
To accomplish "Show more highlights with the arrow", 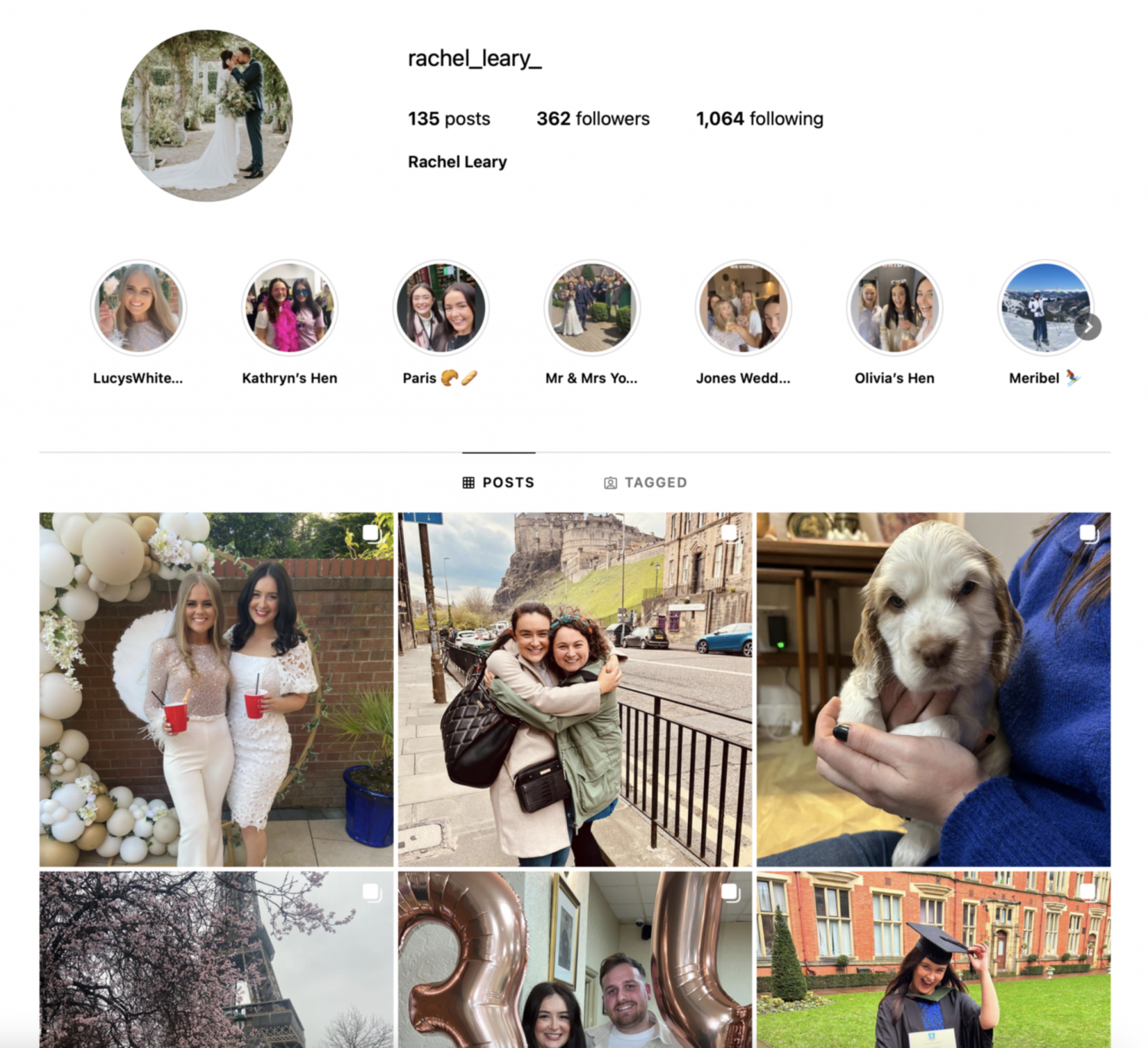I will 1088,327.
